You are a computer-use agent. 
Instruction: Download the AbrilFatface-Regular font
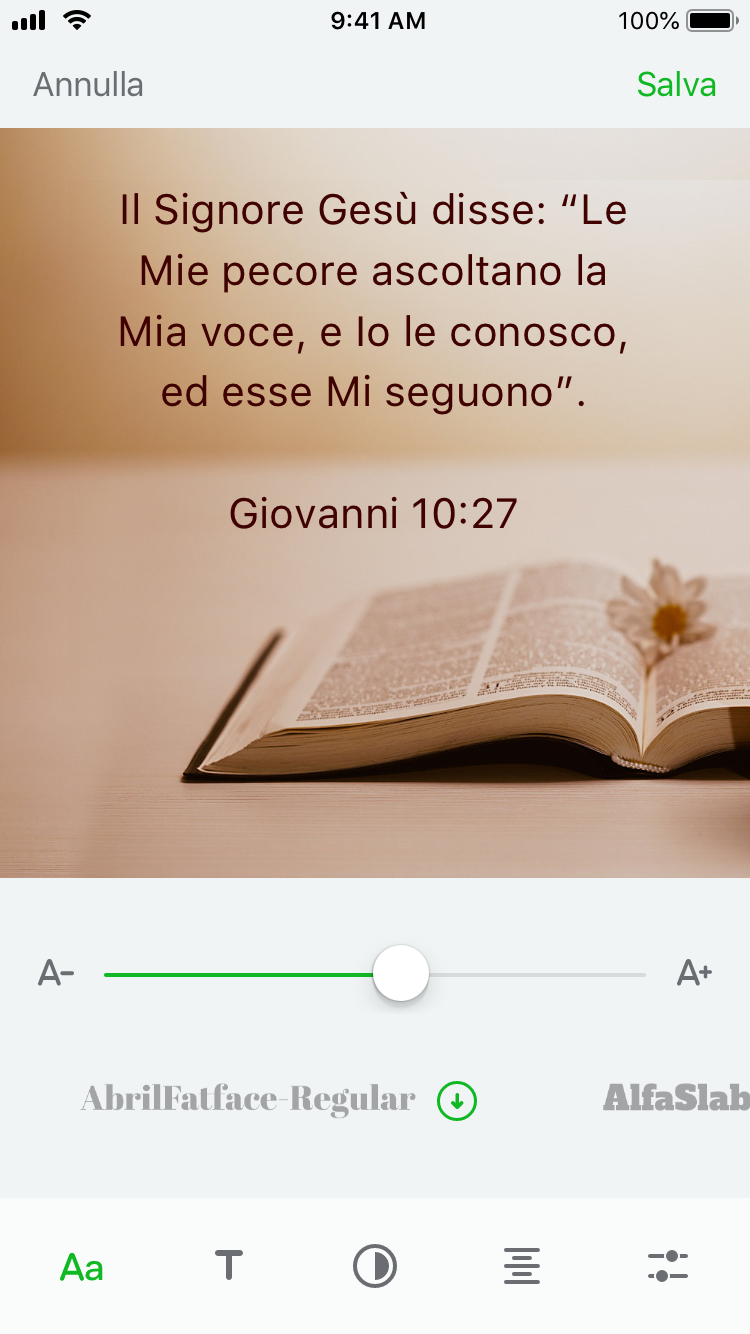[457, 1101]
